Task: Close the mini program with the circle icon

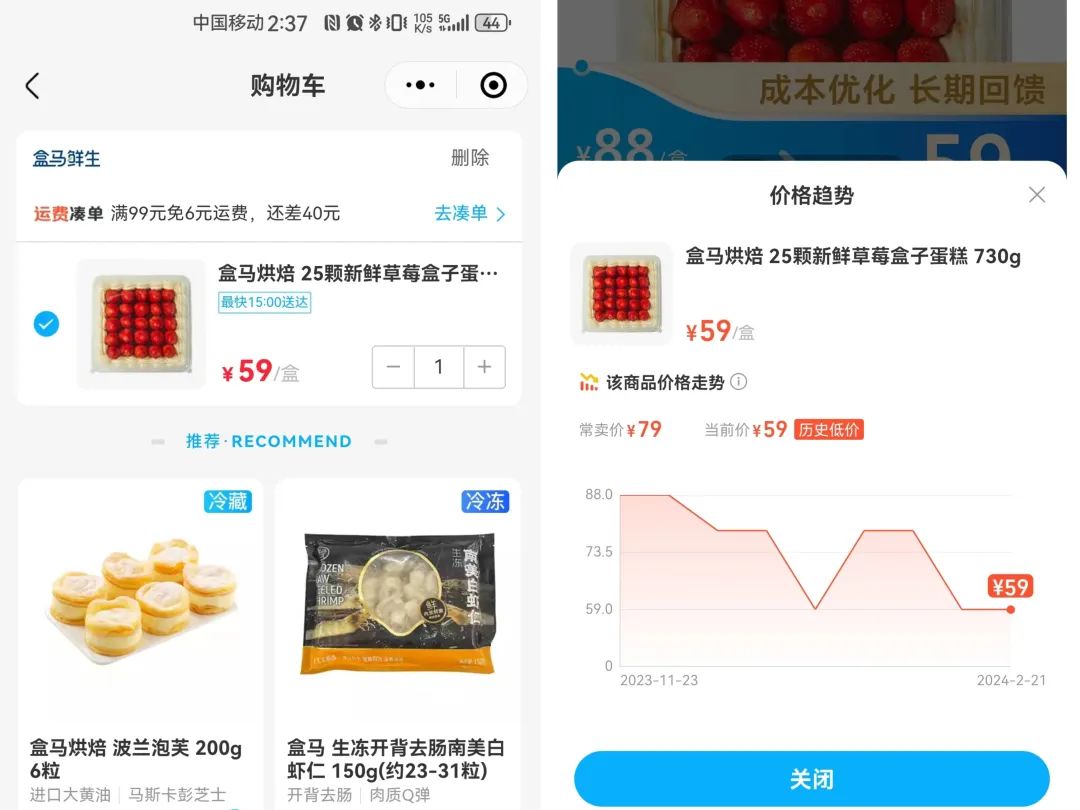Action: click(493, 86)
